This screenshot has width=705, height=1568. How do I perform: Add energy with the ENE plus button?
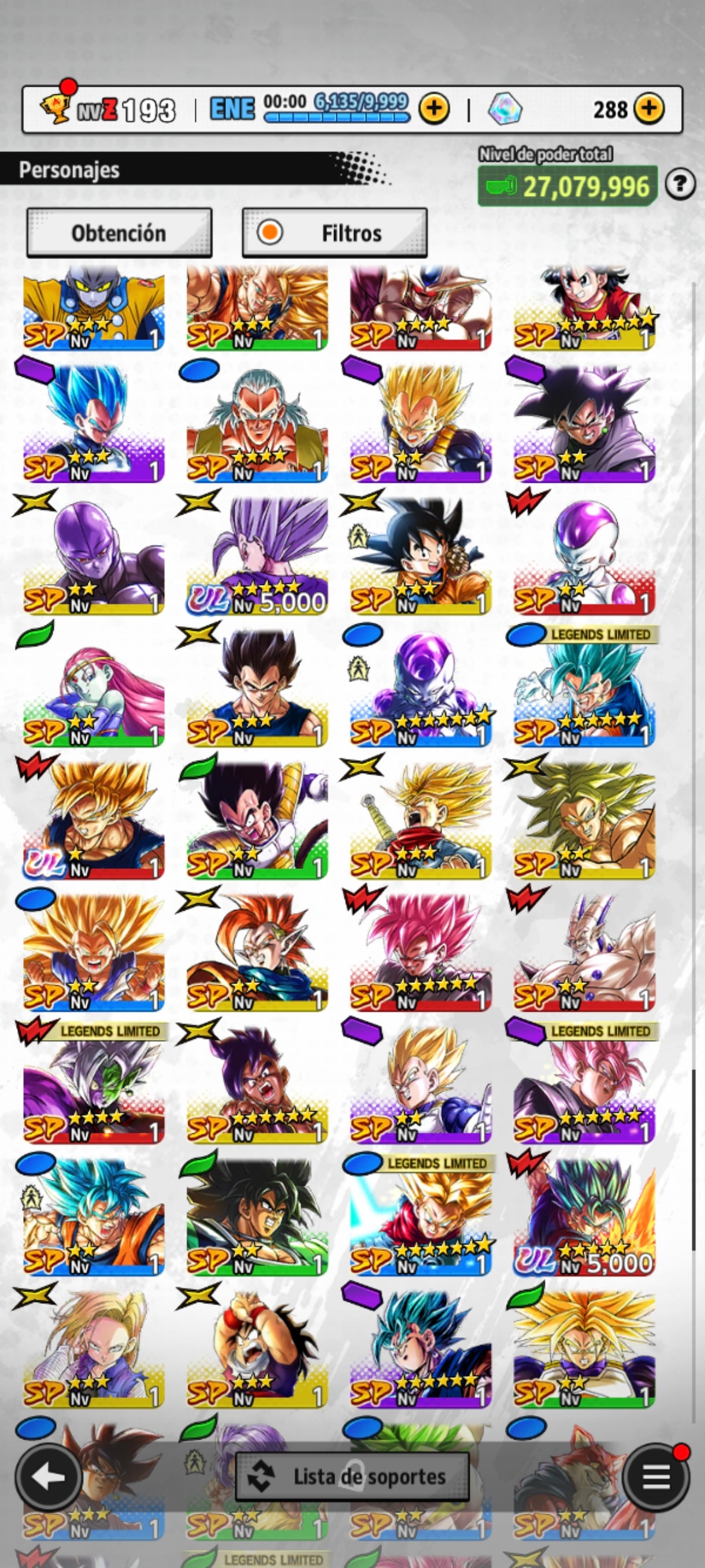tap(434, 109)
